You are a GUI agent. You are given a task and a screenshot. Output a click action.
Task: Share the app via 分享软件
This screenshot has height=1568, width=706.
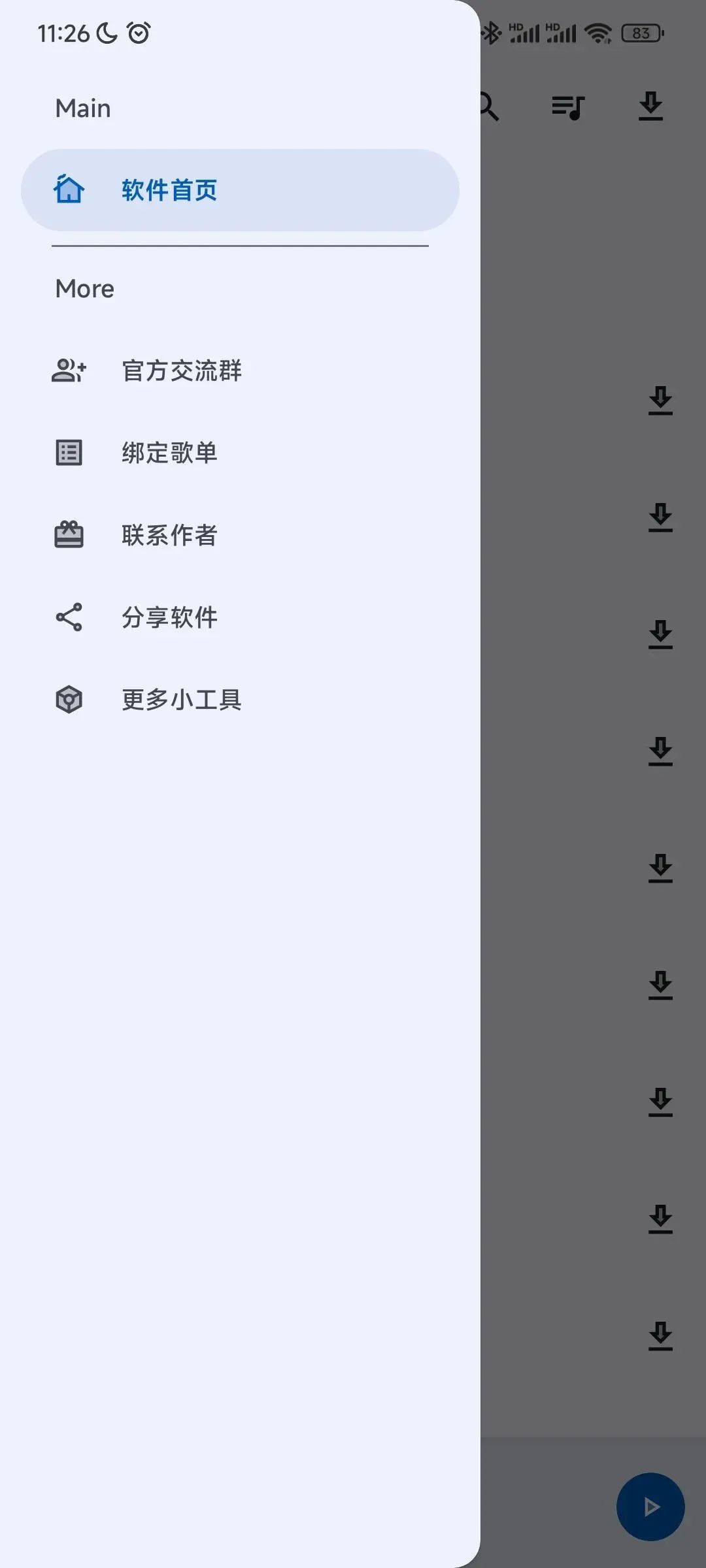(240, 617)
